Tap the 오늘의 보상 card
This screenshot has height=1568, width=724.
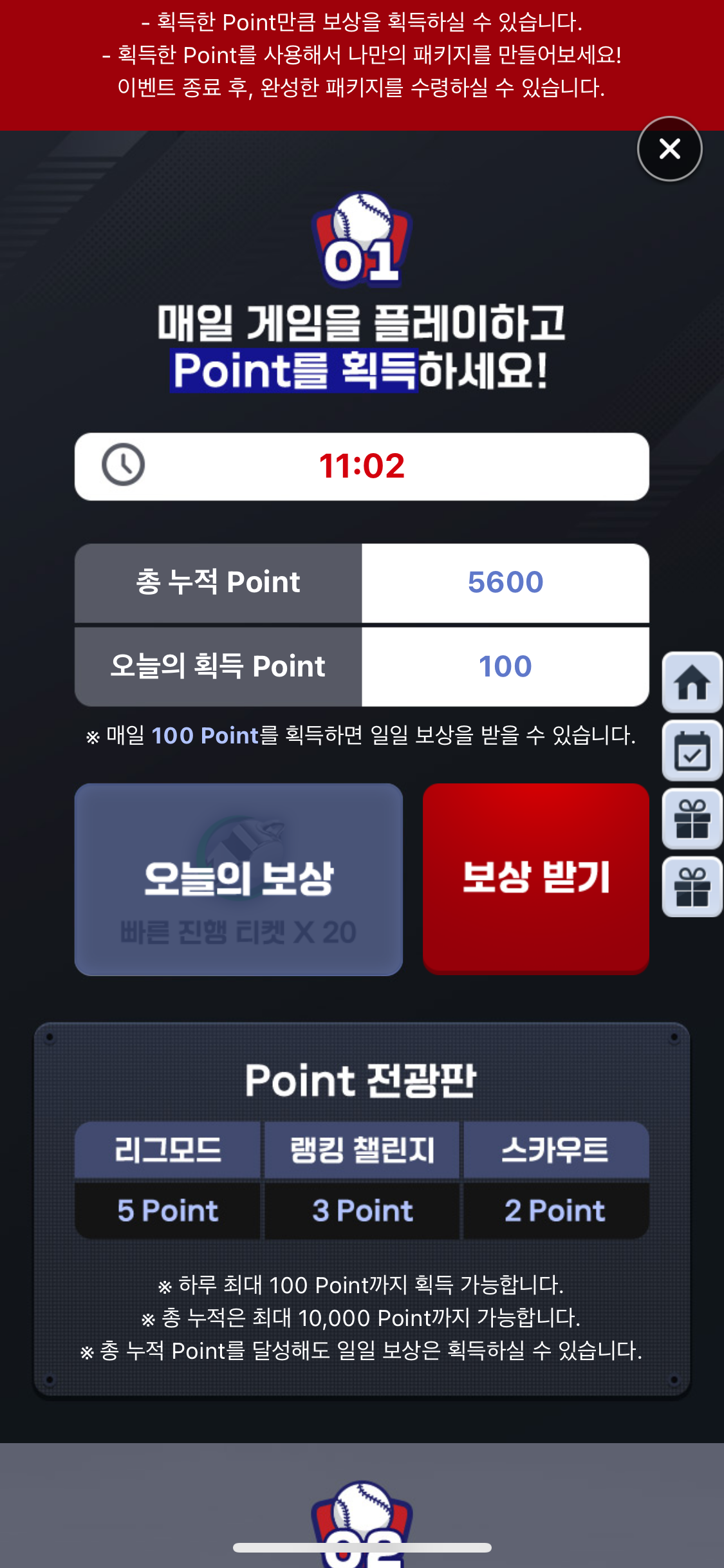(x=239, y=879)
